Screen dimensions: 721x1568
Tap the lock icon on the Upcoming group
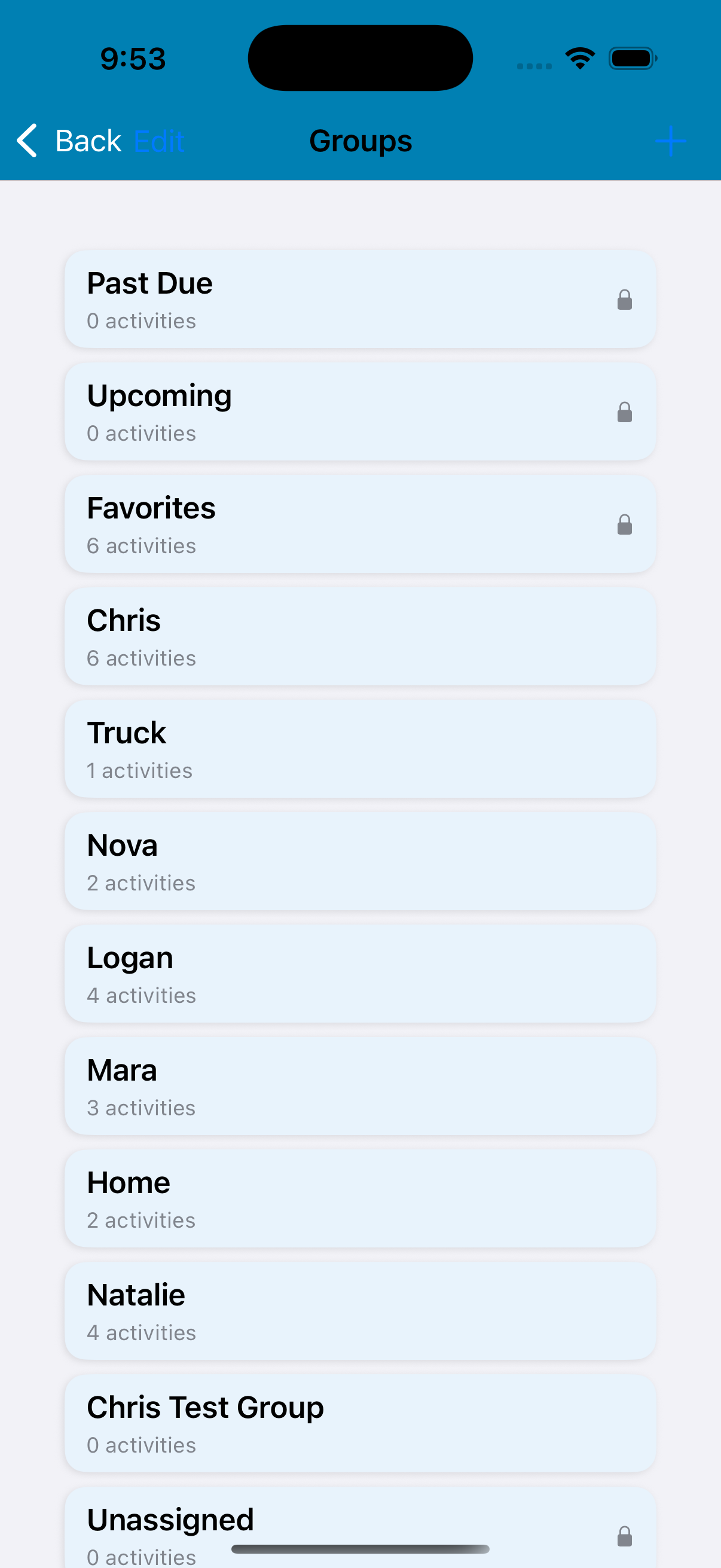(625, 411)
